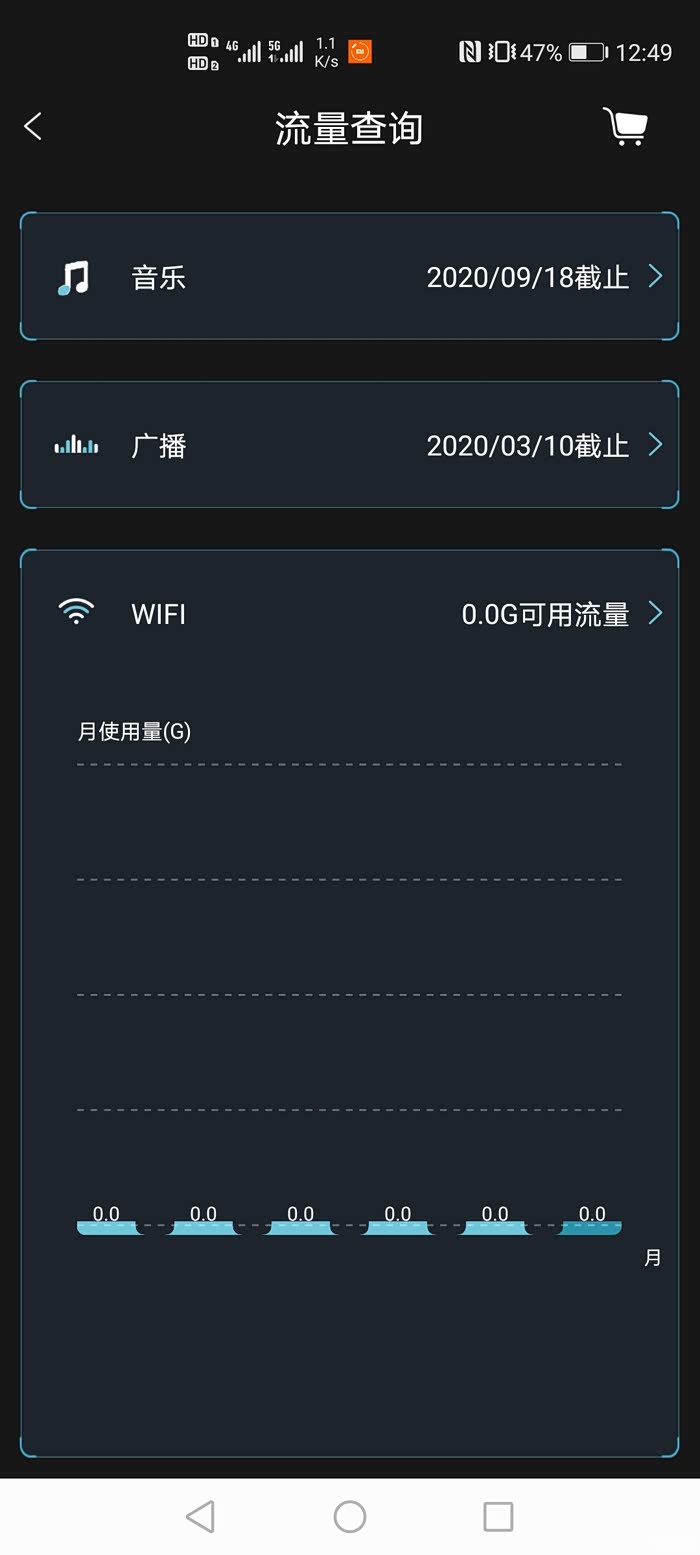Viewport: 700px width, 1555px height.
Task: Open the shopping cart
Action: point(626,127)
